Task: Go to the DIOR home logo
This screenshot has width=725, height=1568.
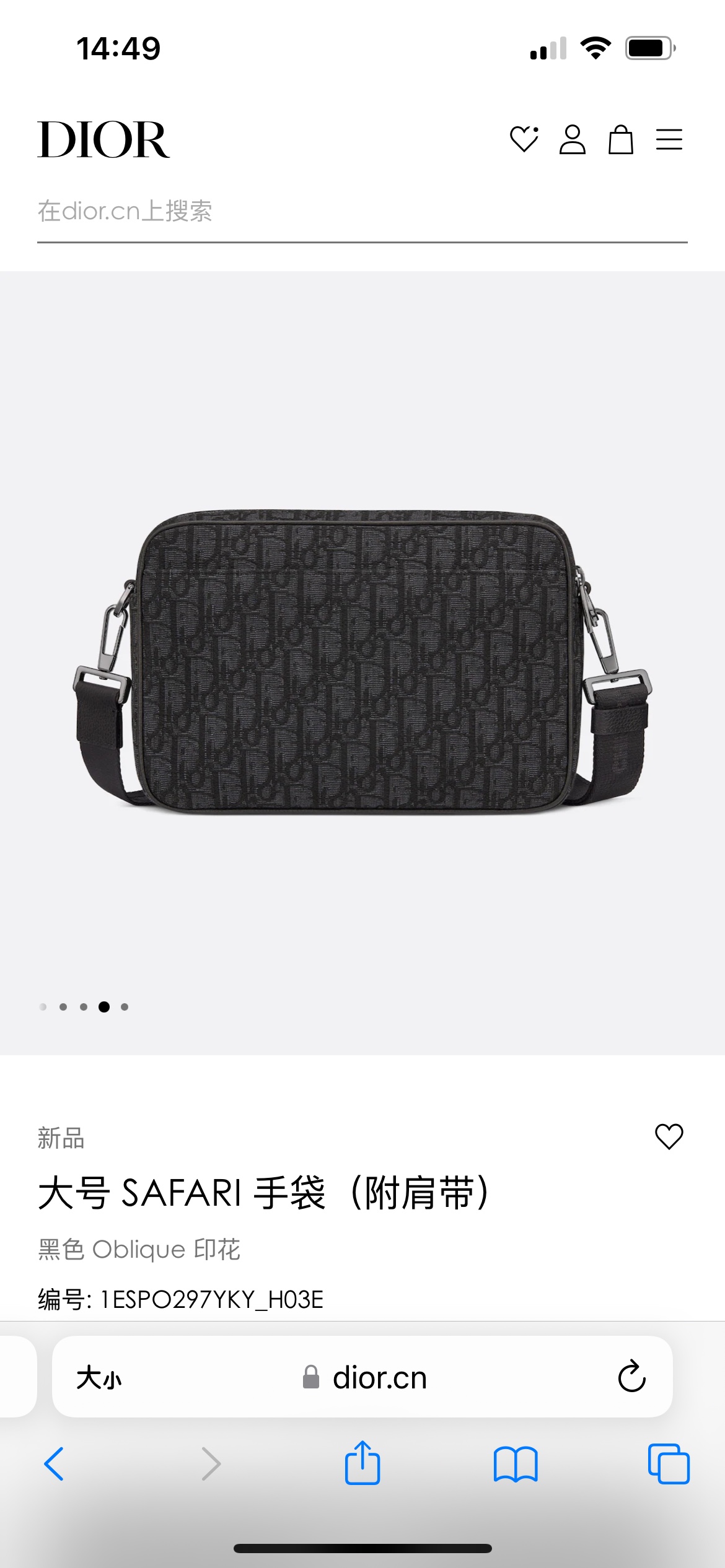Action: coord(103,139)
